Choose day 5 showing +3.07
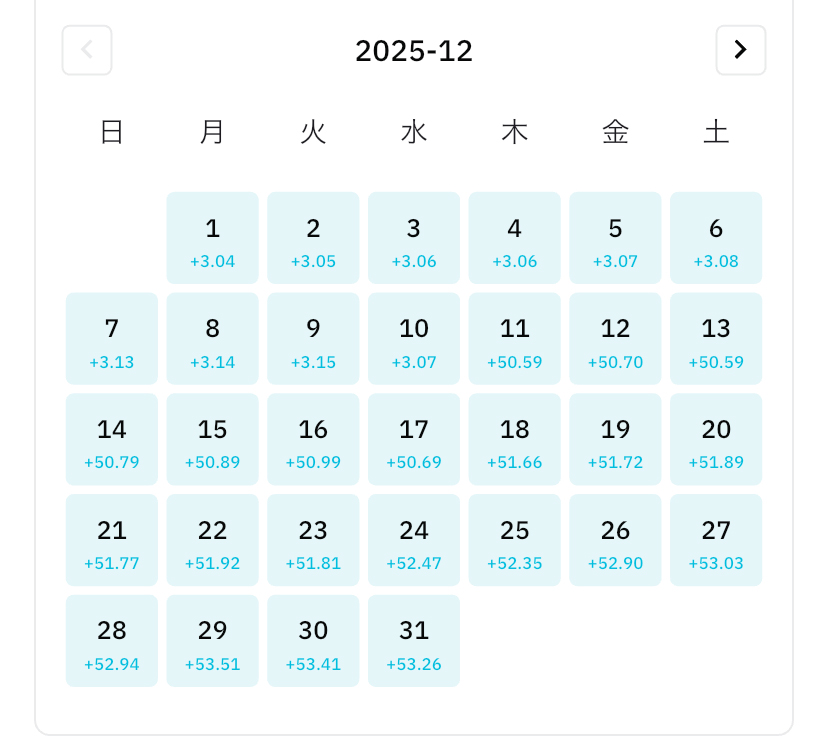The height and width of the screenshot is (752, 828). (615, 238)
